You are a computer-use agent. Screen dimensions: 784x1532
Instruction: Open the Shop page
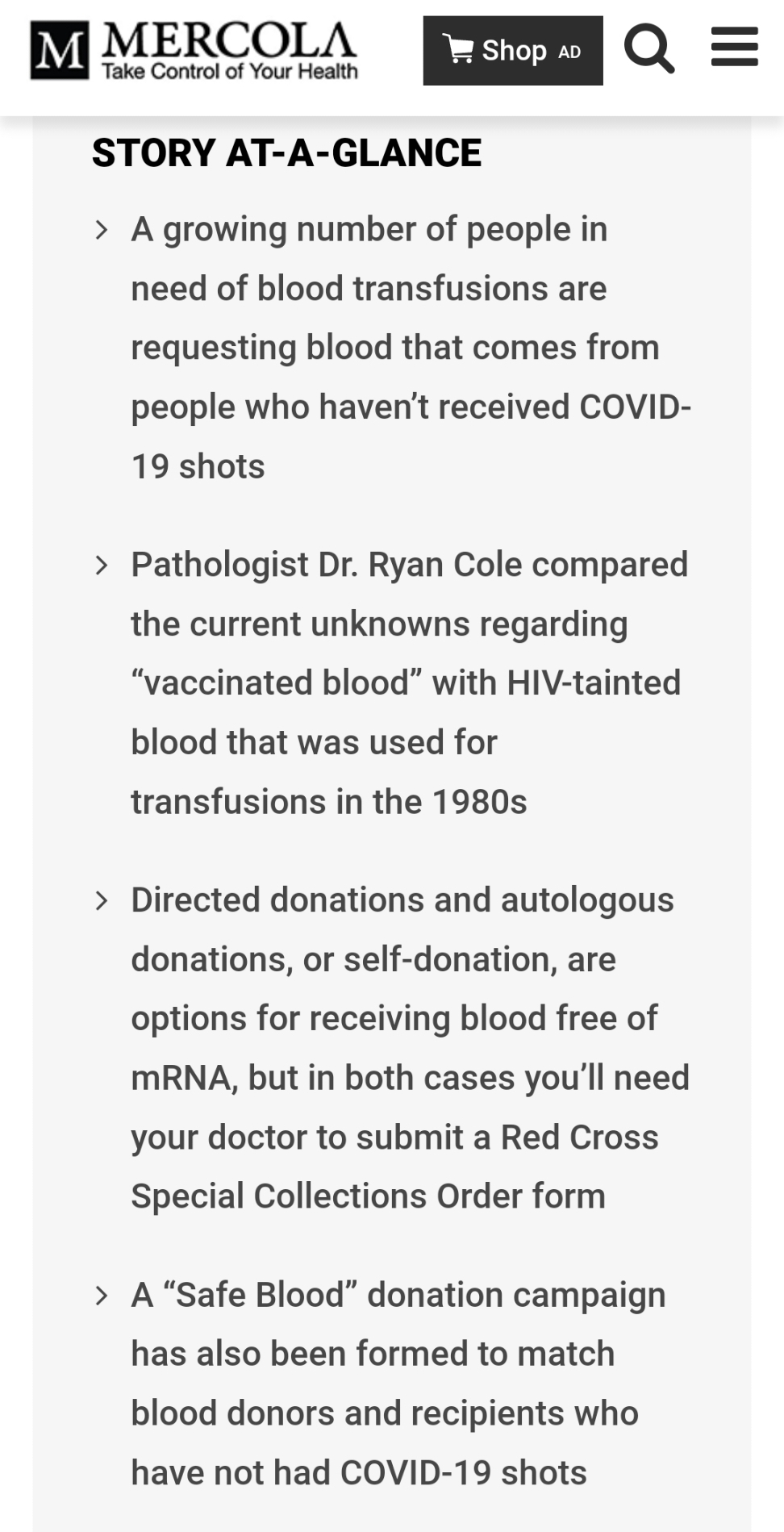[512, 51]
